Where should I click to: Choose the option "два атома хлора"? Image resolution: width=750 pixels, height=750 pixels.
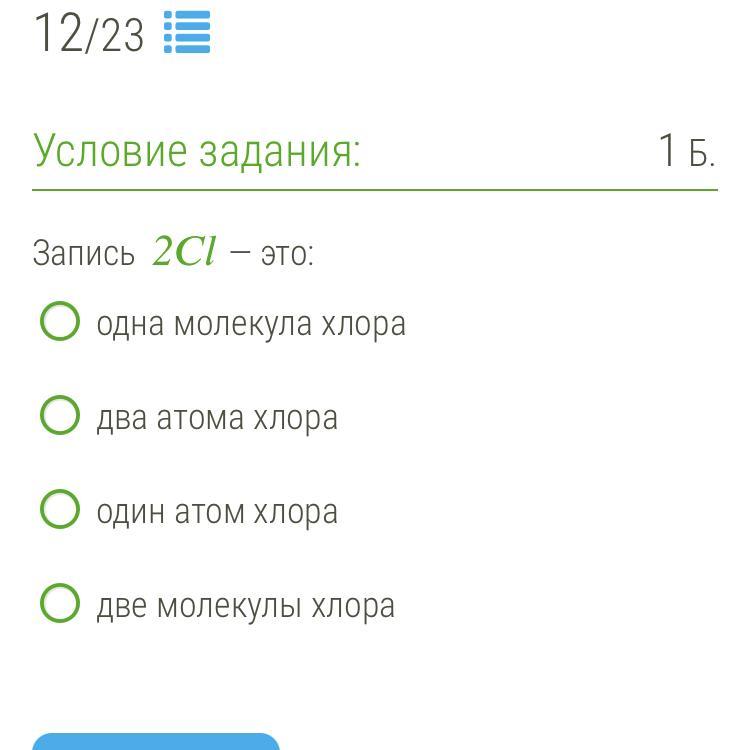point(60,416)
